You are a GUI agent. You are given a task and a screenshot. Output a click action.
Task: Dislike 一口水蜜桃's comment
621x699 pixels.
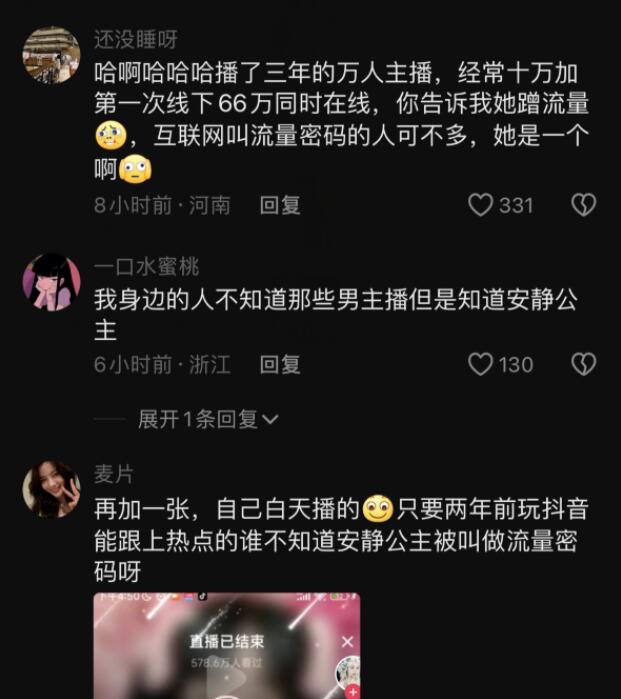[583, 365]
